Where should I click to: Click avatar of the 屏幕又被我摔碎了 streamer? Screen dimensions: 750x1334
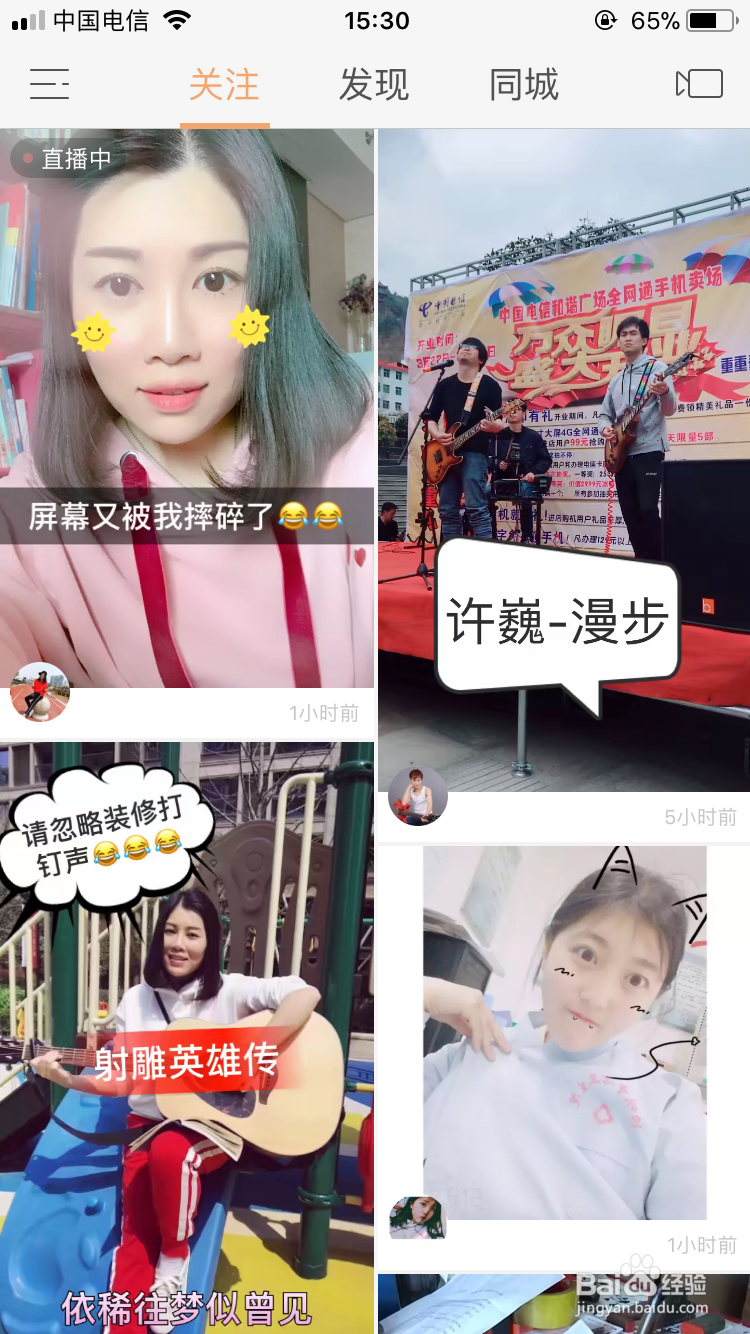coord(40,692)
